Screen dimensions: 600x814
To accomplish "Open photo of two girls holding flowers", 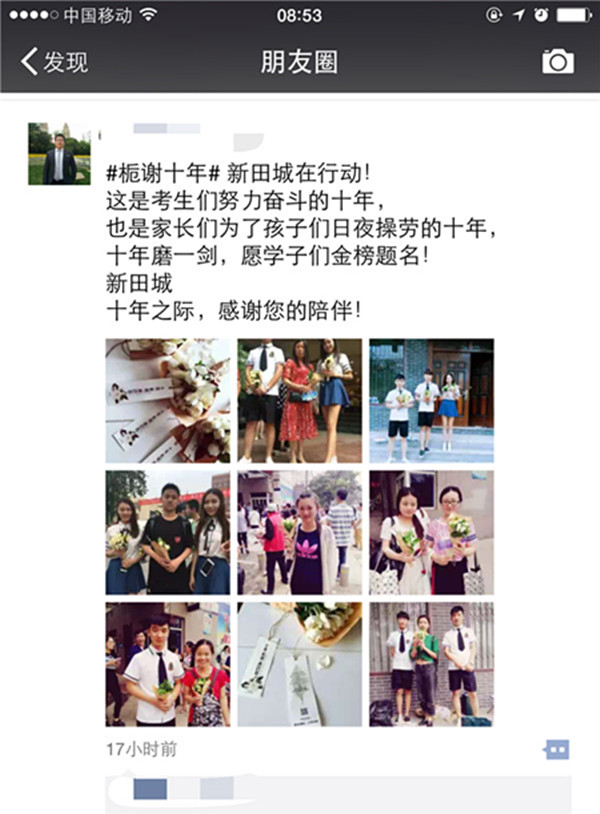I will click(431, 532).
